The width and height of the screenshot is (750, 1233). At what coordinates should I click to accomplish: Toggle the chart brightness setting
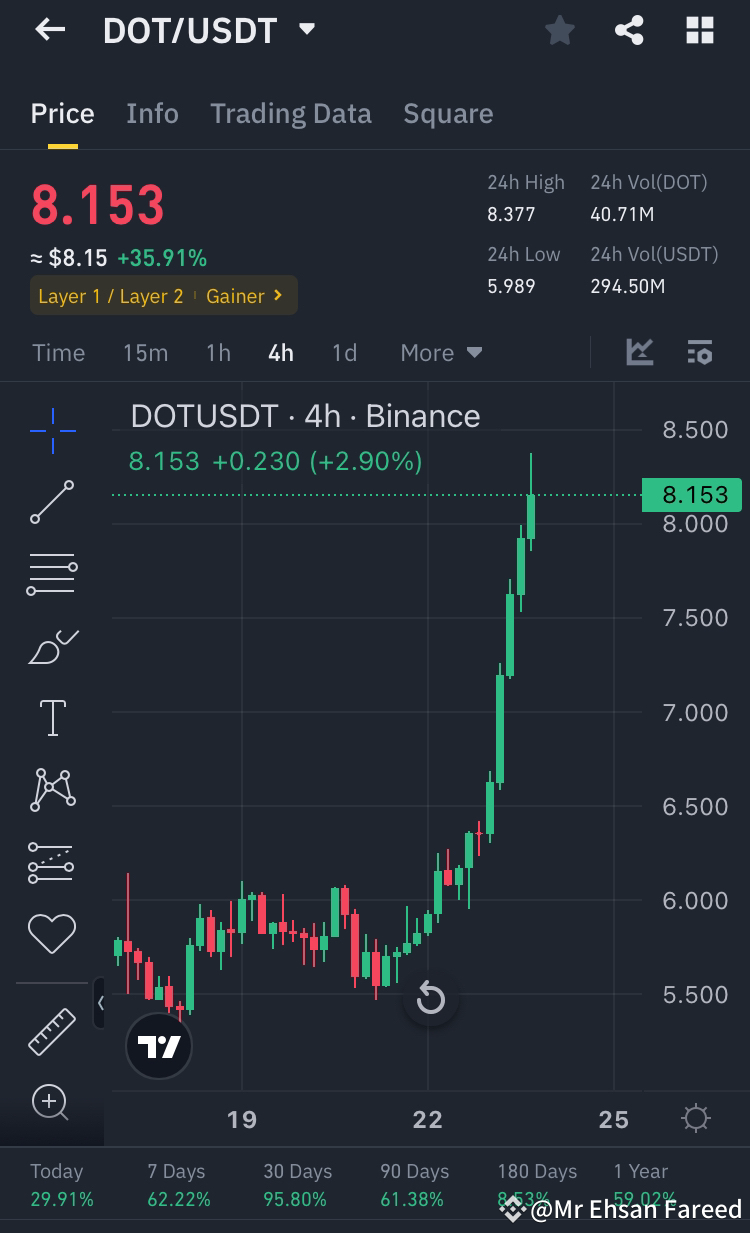(x=695, y=1119)
